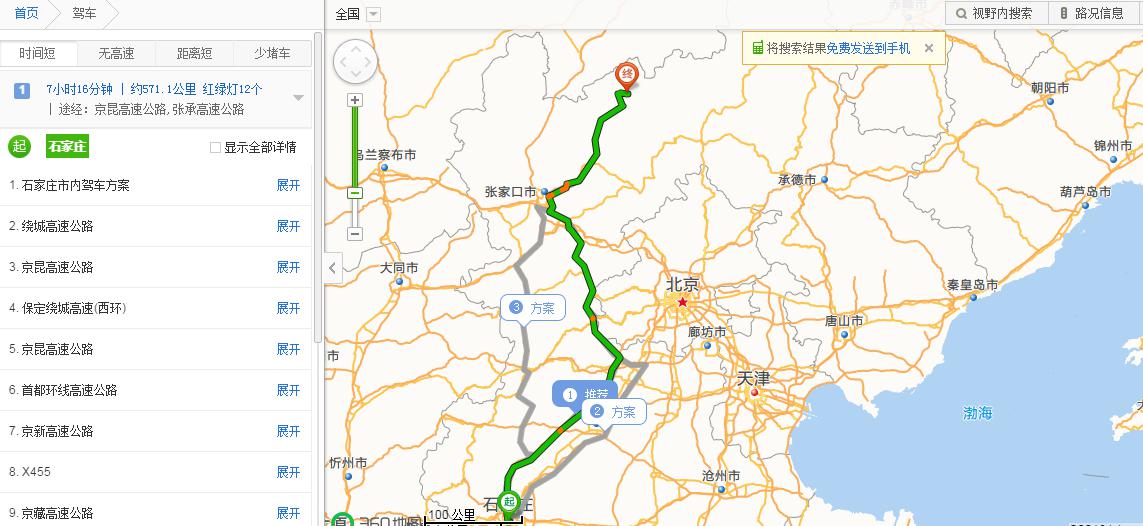Check 显示全部详情 checkbox

point(215,148)
